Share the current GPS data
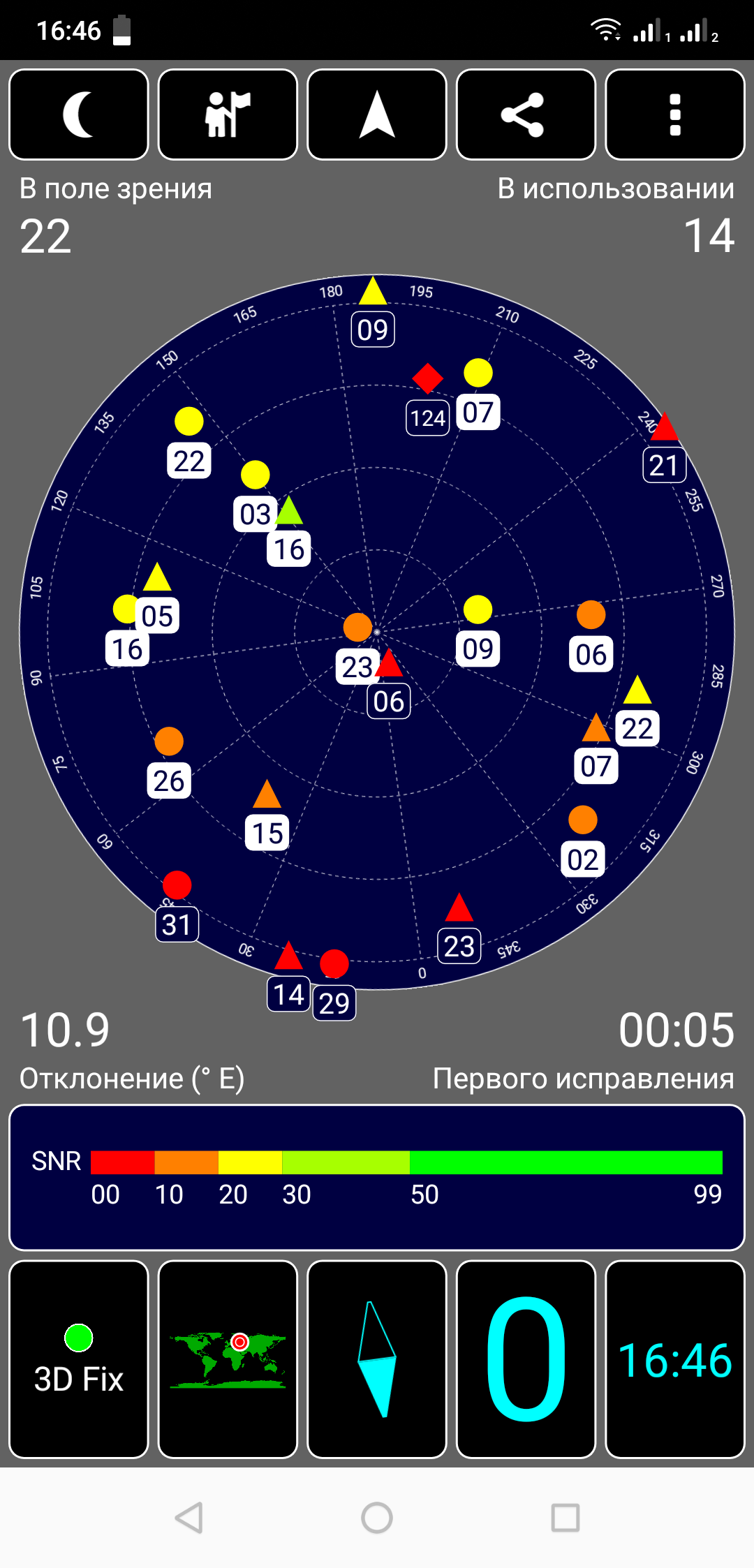This screenshot has height=1568, width=754. click(x=526, y=114)
